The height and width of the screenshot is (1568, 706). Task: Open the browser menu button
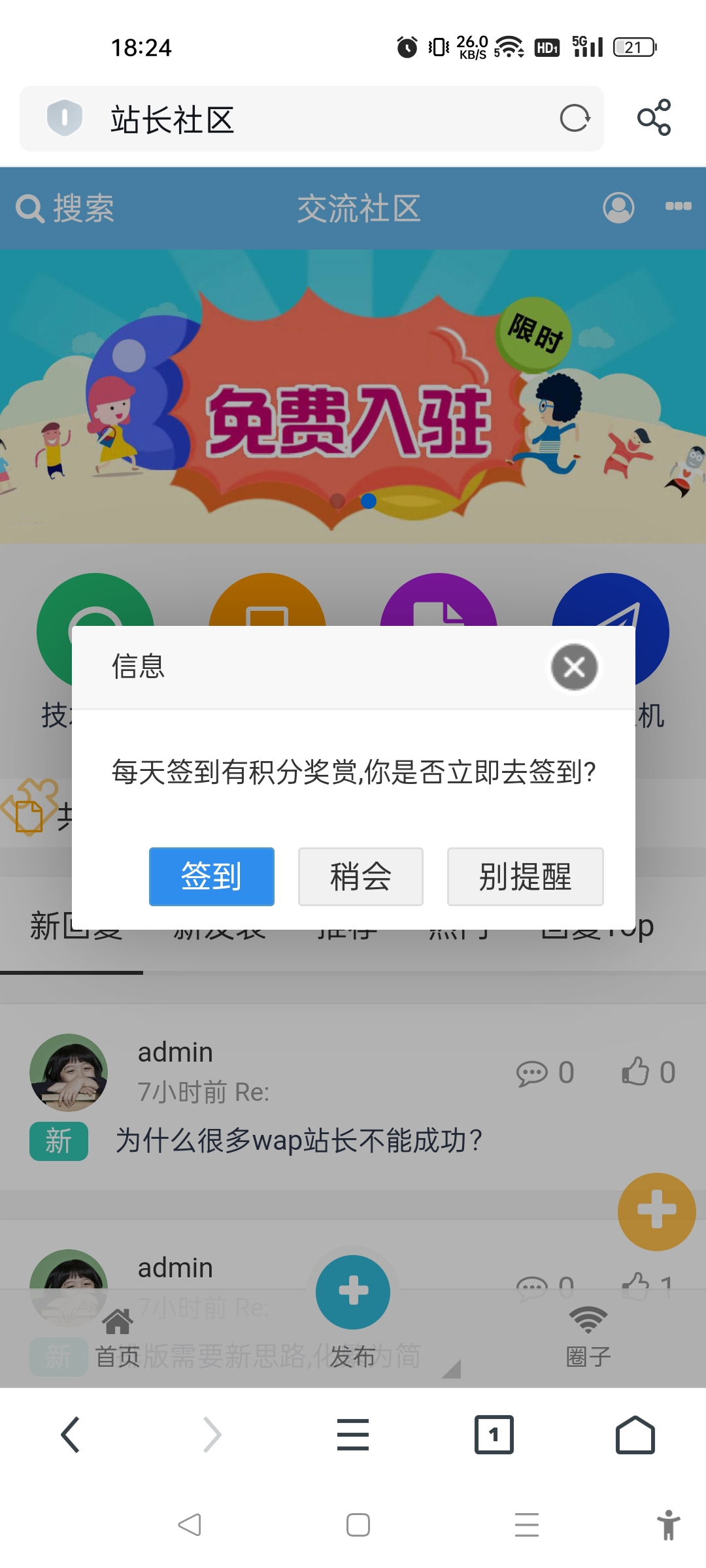tap(353, 1435)
